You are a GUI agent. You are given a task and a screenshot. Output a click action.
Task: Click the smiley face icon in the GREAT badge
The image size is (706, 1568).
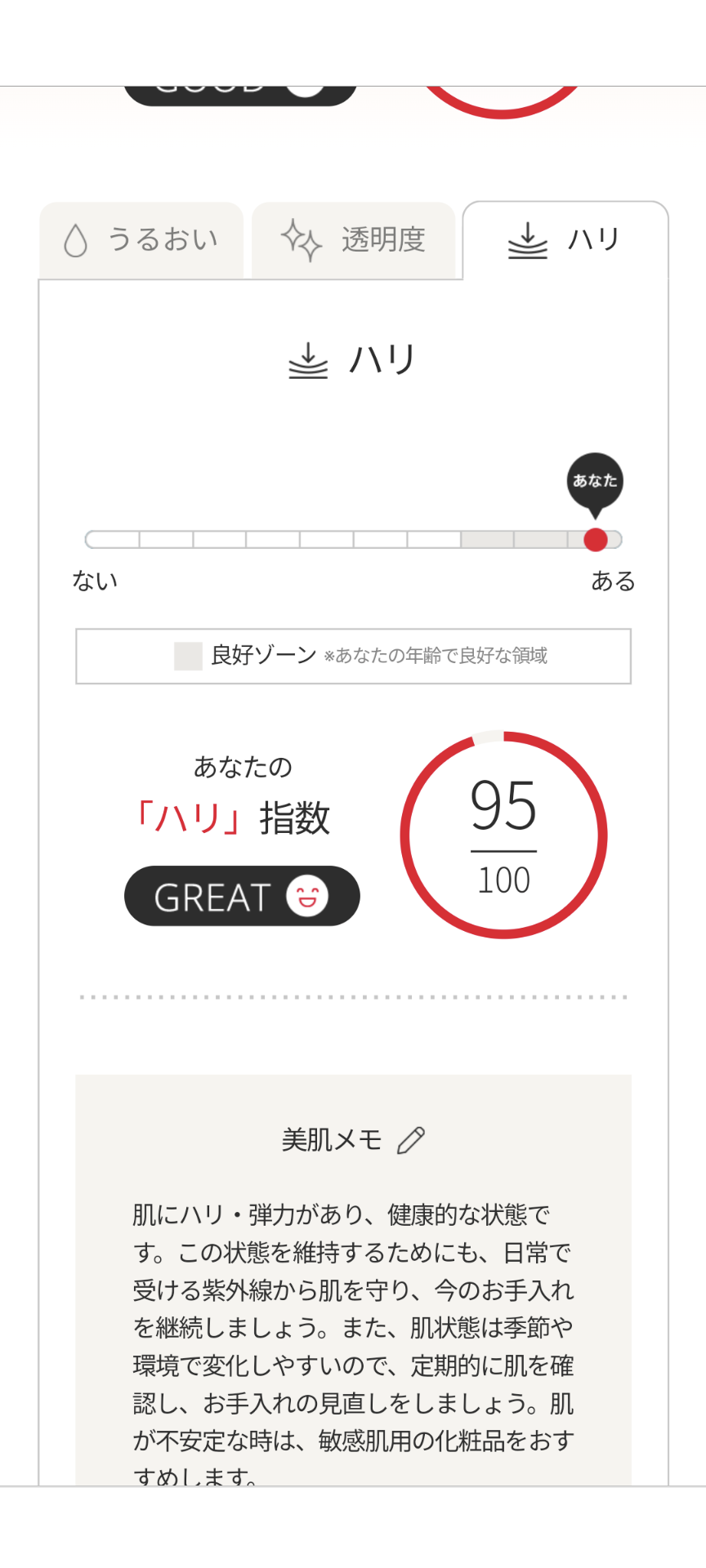pyautogui.click(x=308, y=896)
